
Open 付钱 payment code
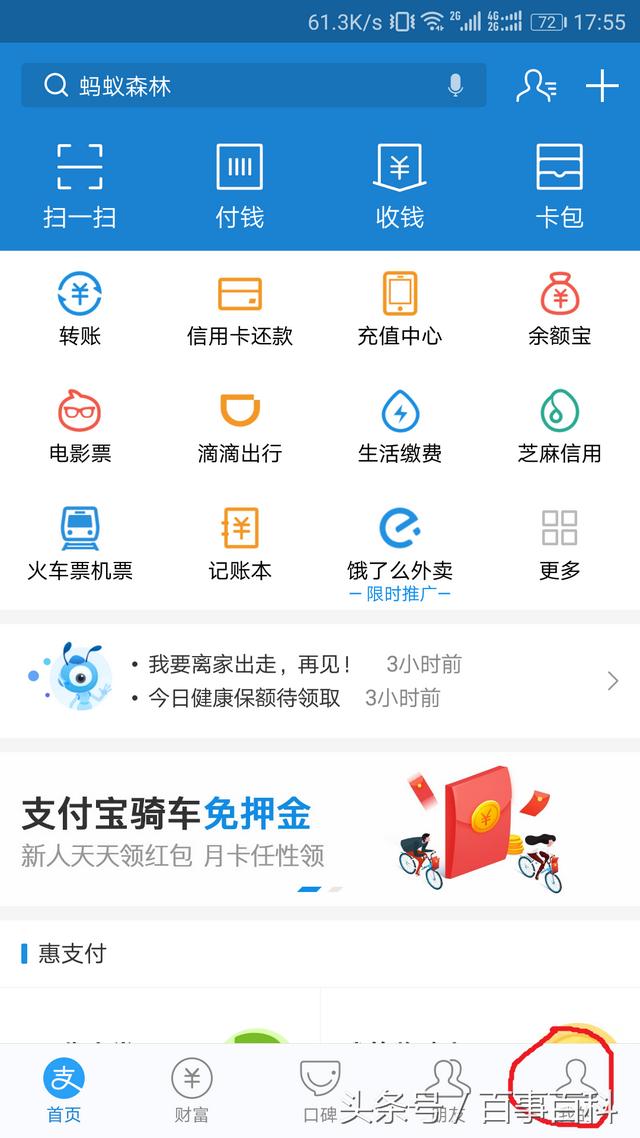240,185
